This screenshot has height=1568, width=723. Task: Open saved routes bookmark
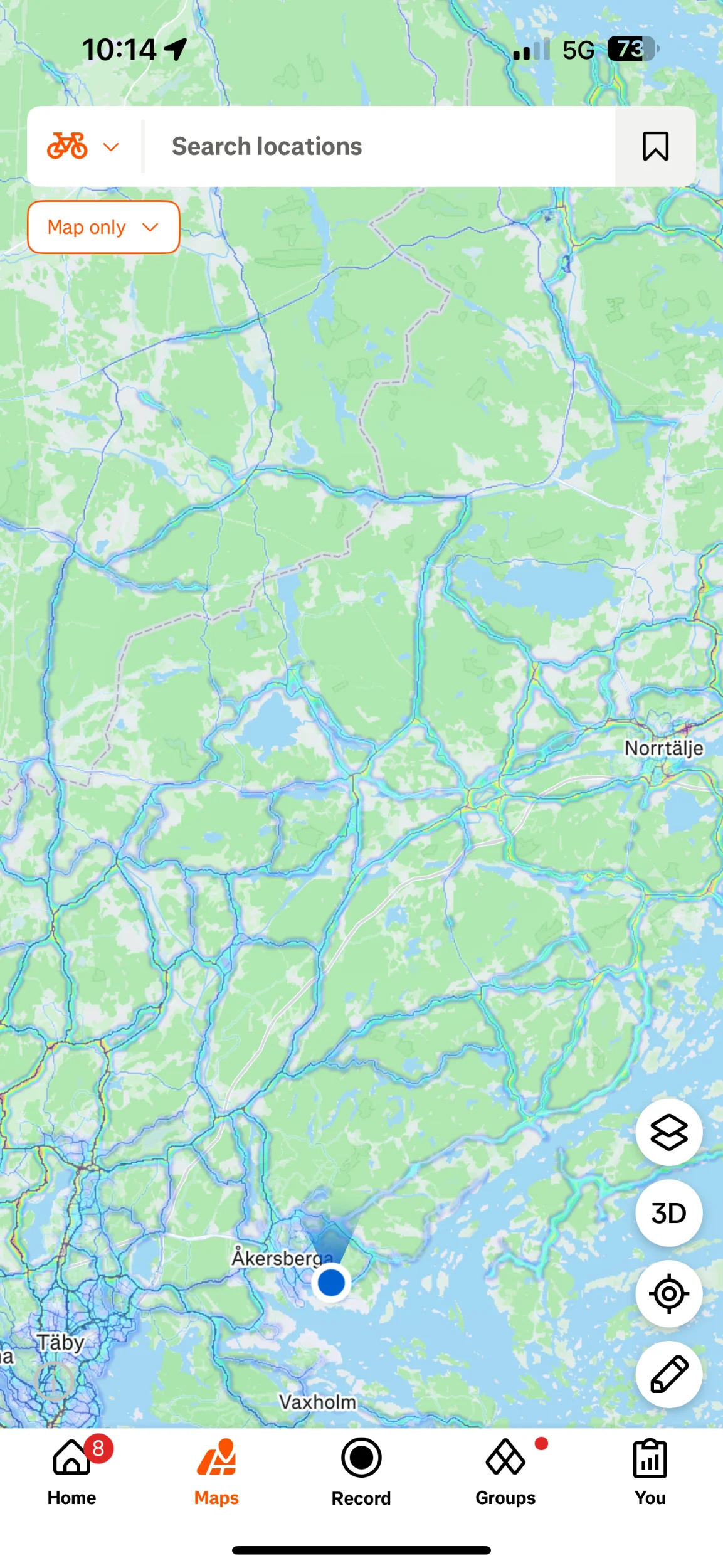(655, 147)
